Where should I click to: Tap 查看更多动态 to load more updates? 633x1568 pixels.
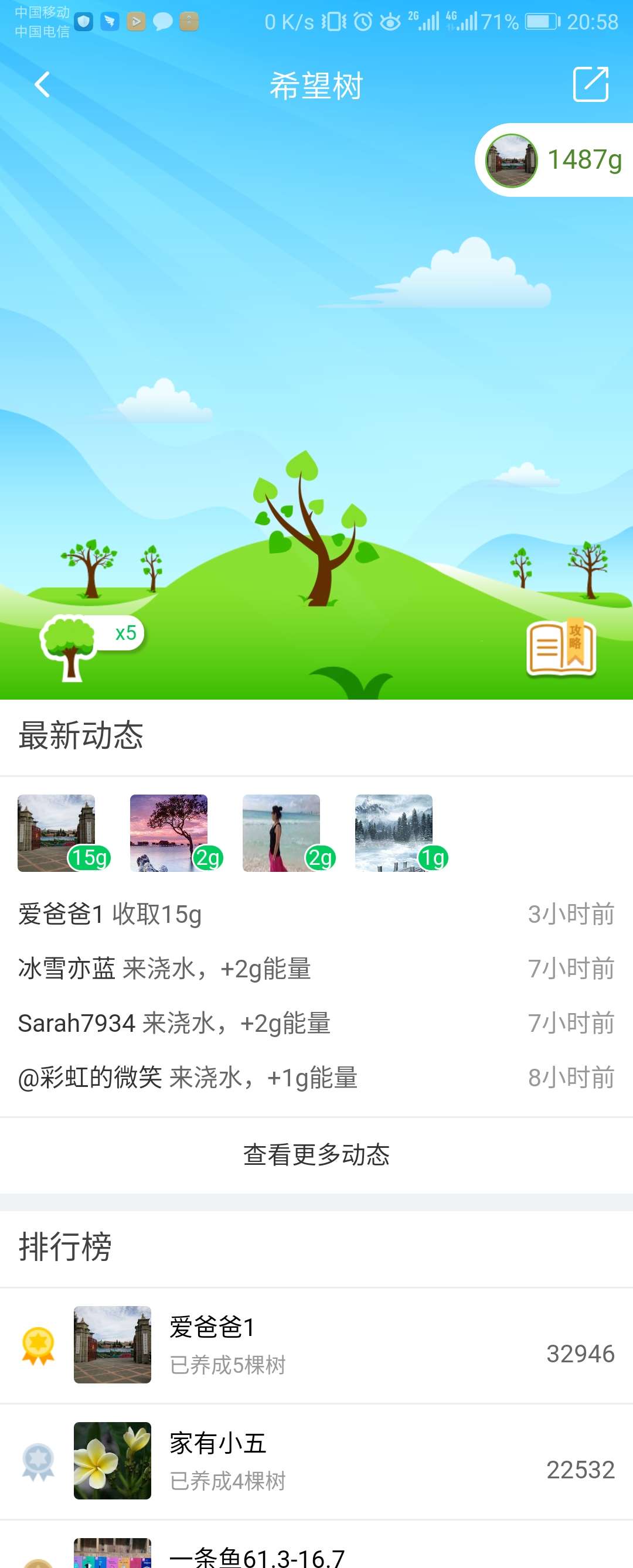[316, 1154]
